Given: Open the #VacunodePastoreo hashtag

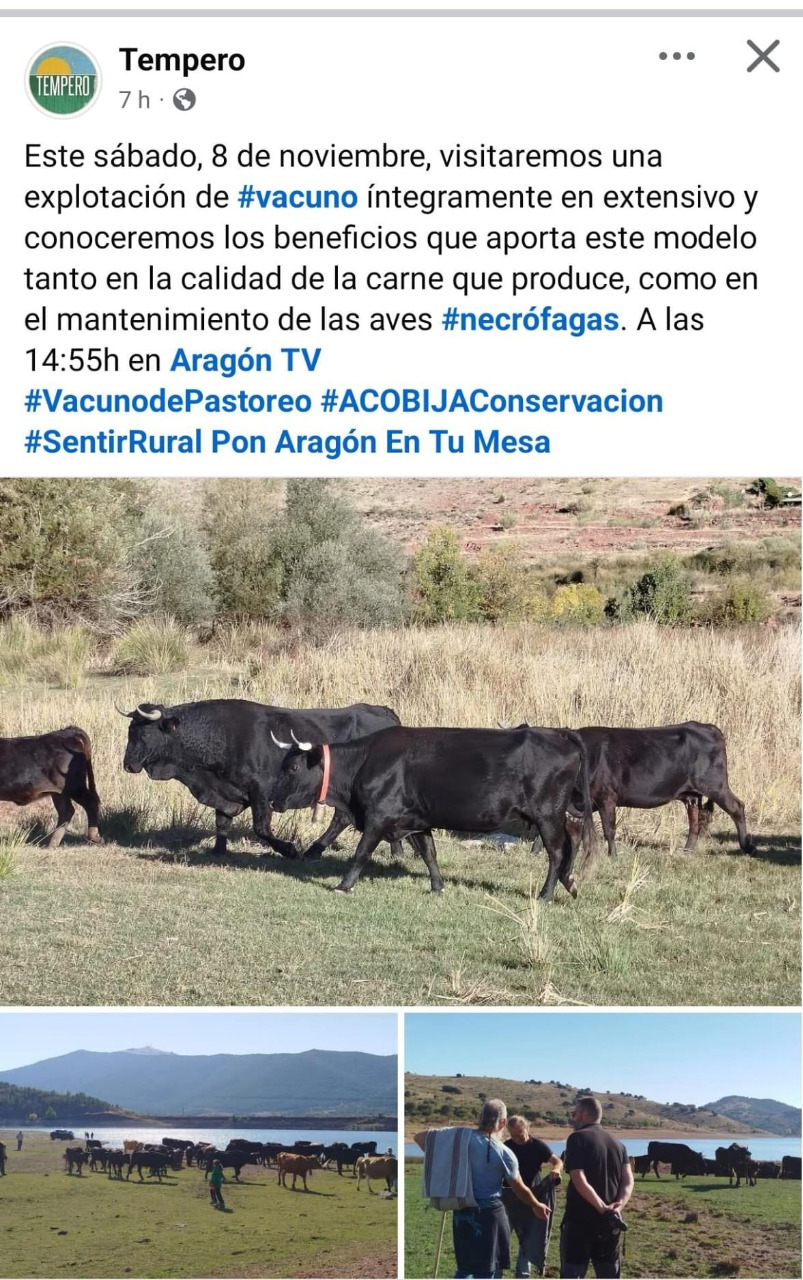Looking at the screenshot, I should tap(168, 401).
